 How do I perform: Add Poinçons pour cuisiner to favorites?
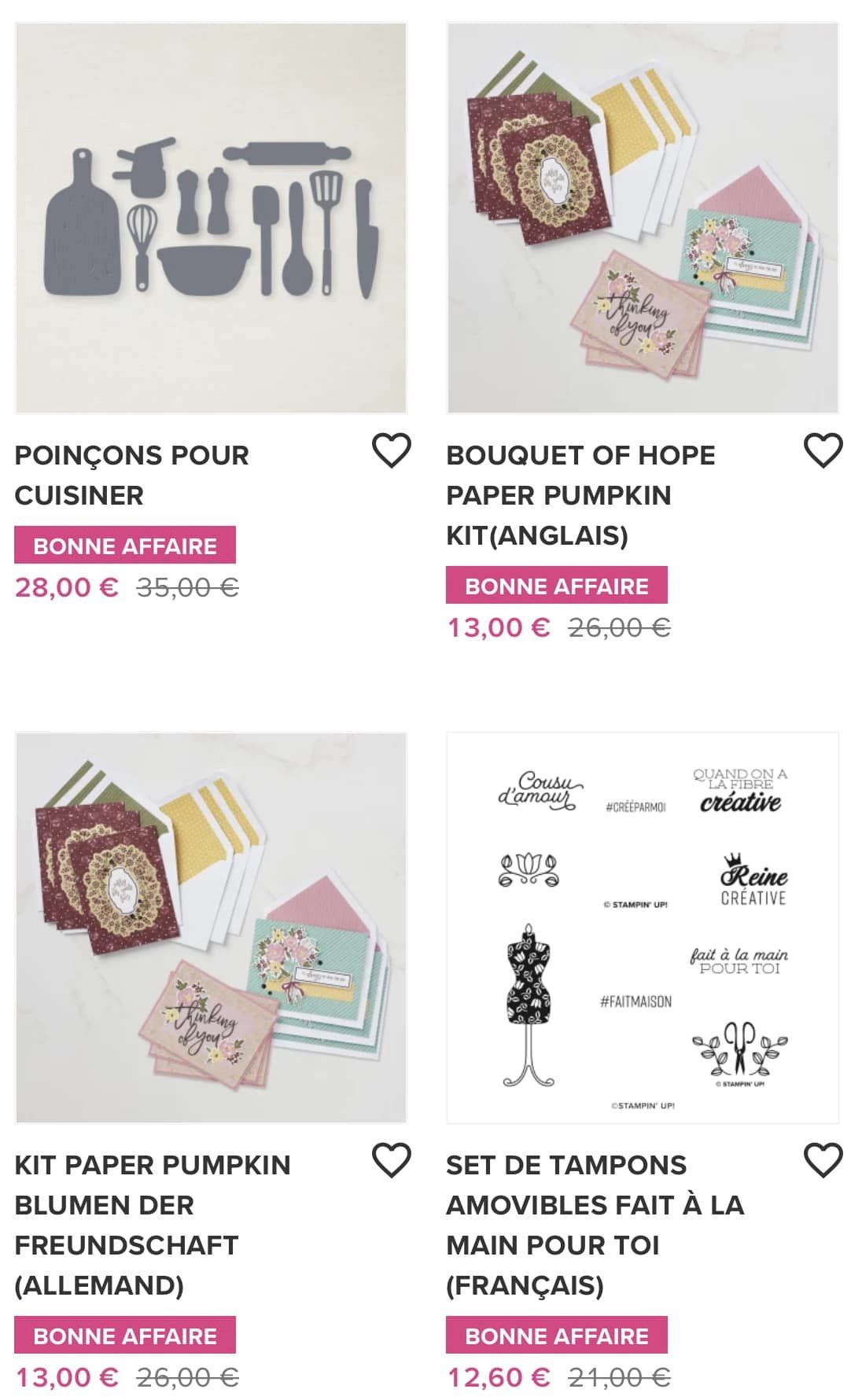(391, 451)
